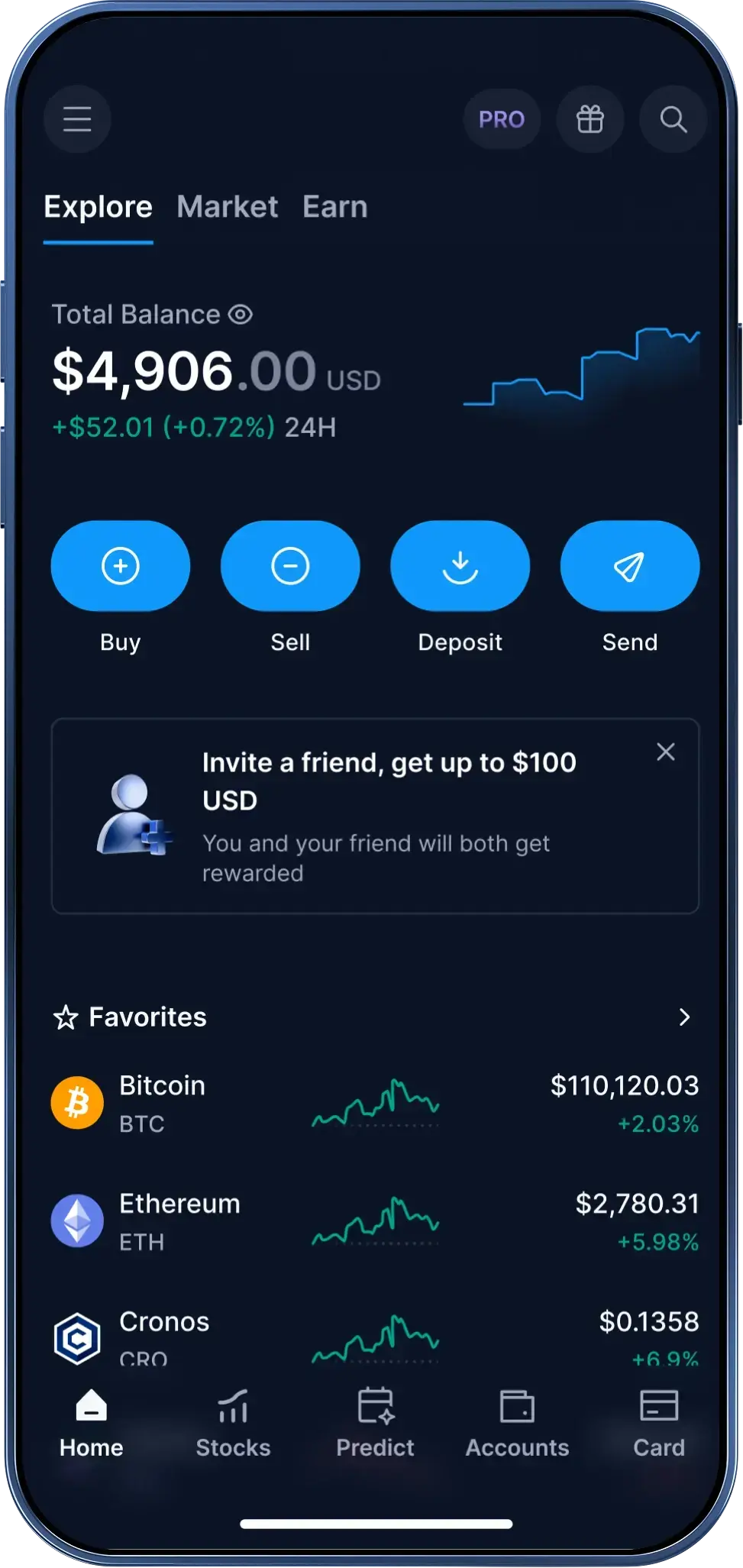Image resolution: width=743 pixels, height=1568 pixels.
Task: Switch to the Earn tab
Action: (x=334, y=206)
